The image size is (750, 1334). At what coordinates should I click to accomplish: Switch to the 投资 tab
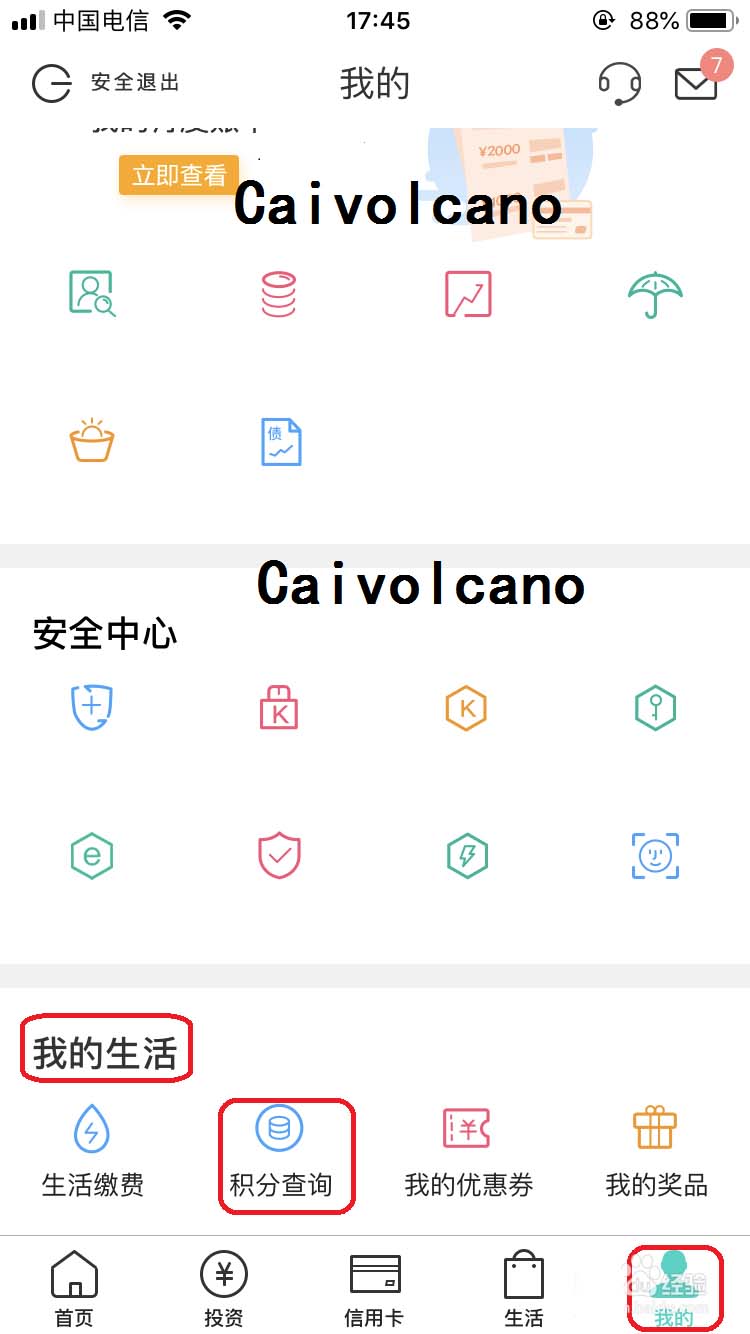(224, 1288)
